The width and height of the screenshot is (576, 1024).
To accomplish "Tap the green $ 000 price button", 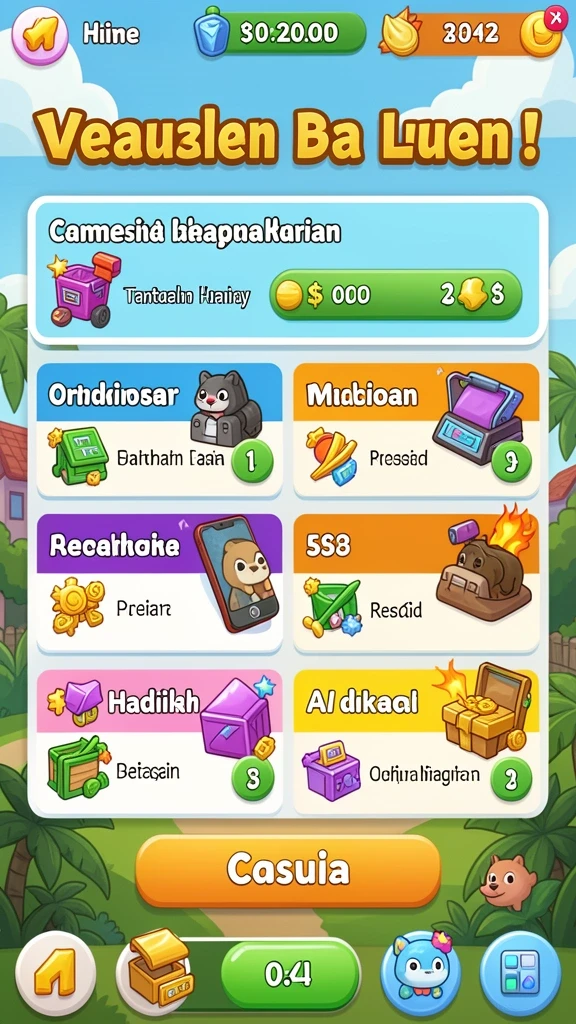I will [x=396, y=295].
